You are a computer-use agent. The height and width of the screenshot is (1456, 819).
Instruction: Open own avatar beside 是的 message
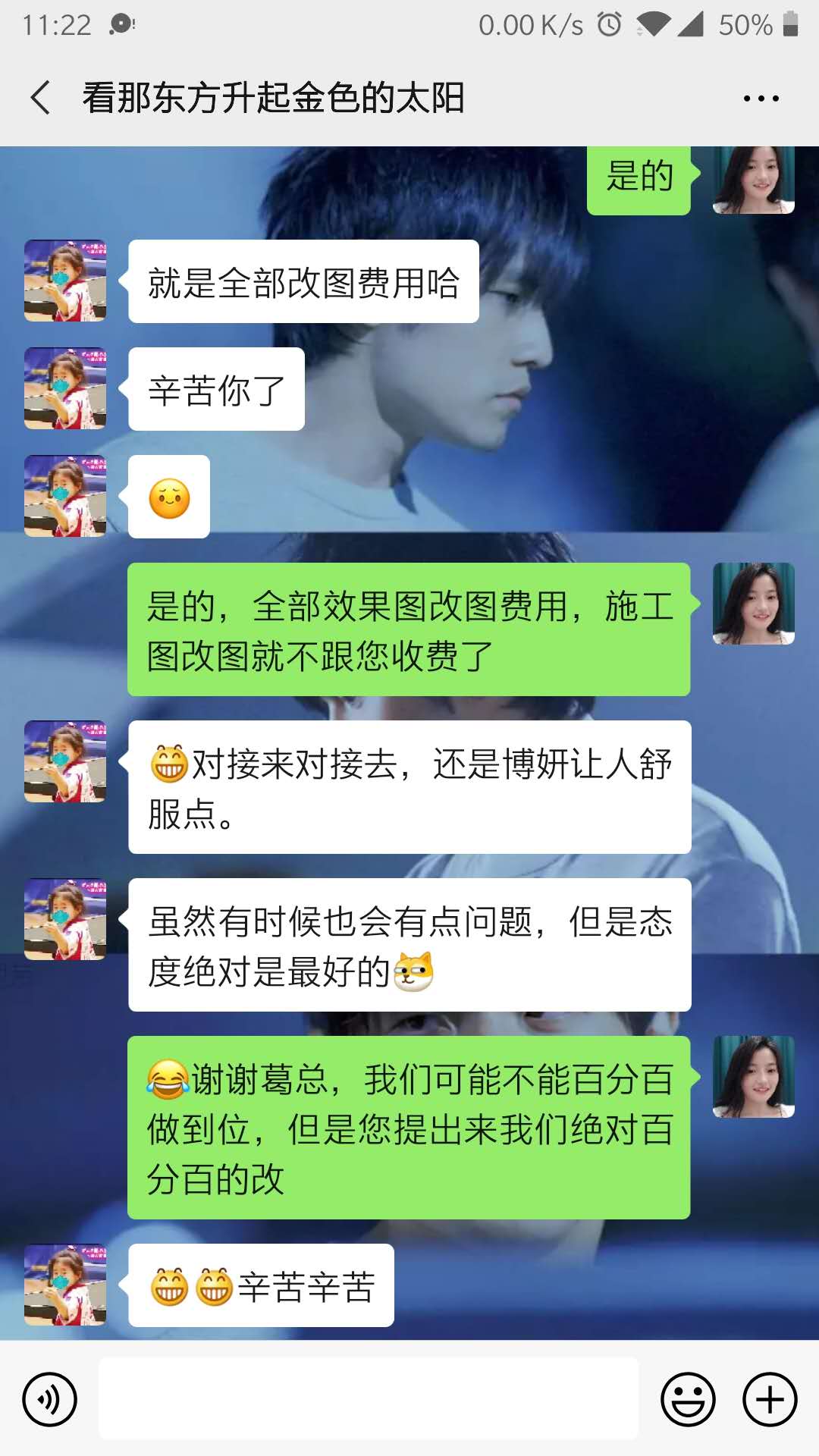753,179
